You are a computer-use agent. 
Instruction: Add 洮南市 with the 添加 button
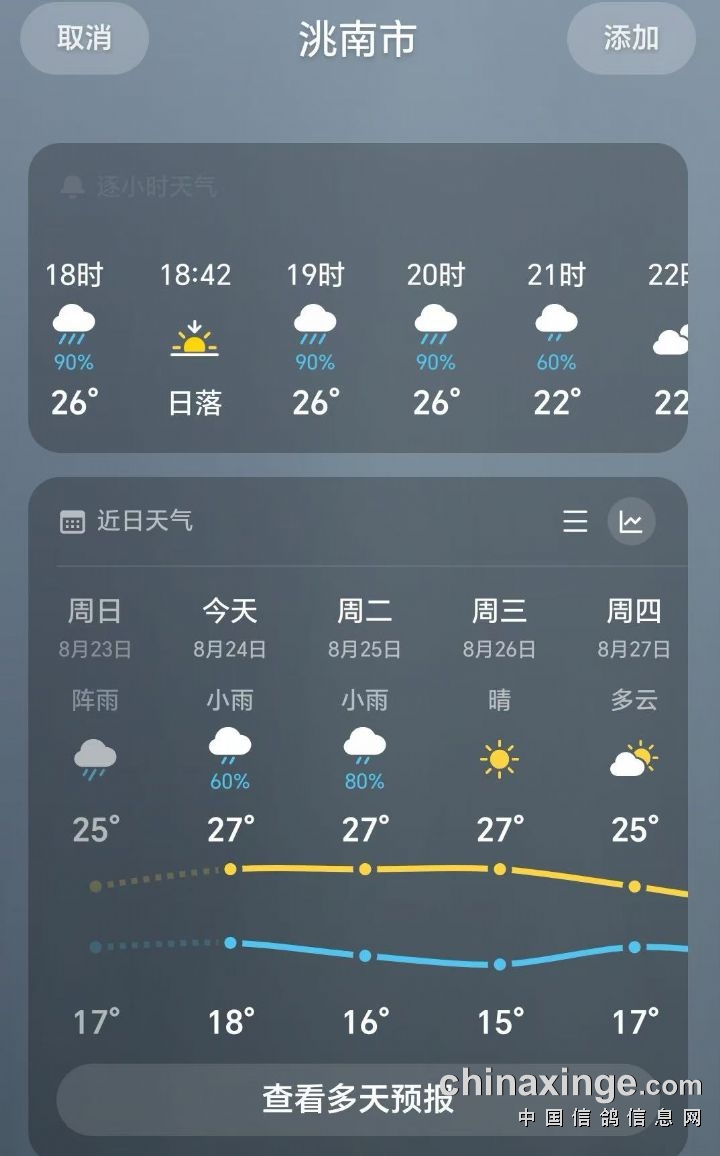(631, 38)
